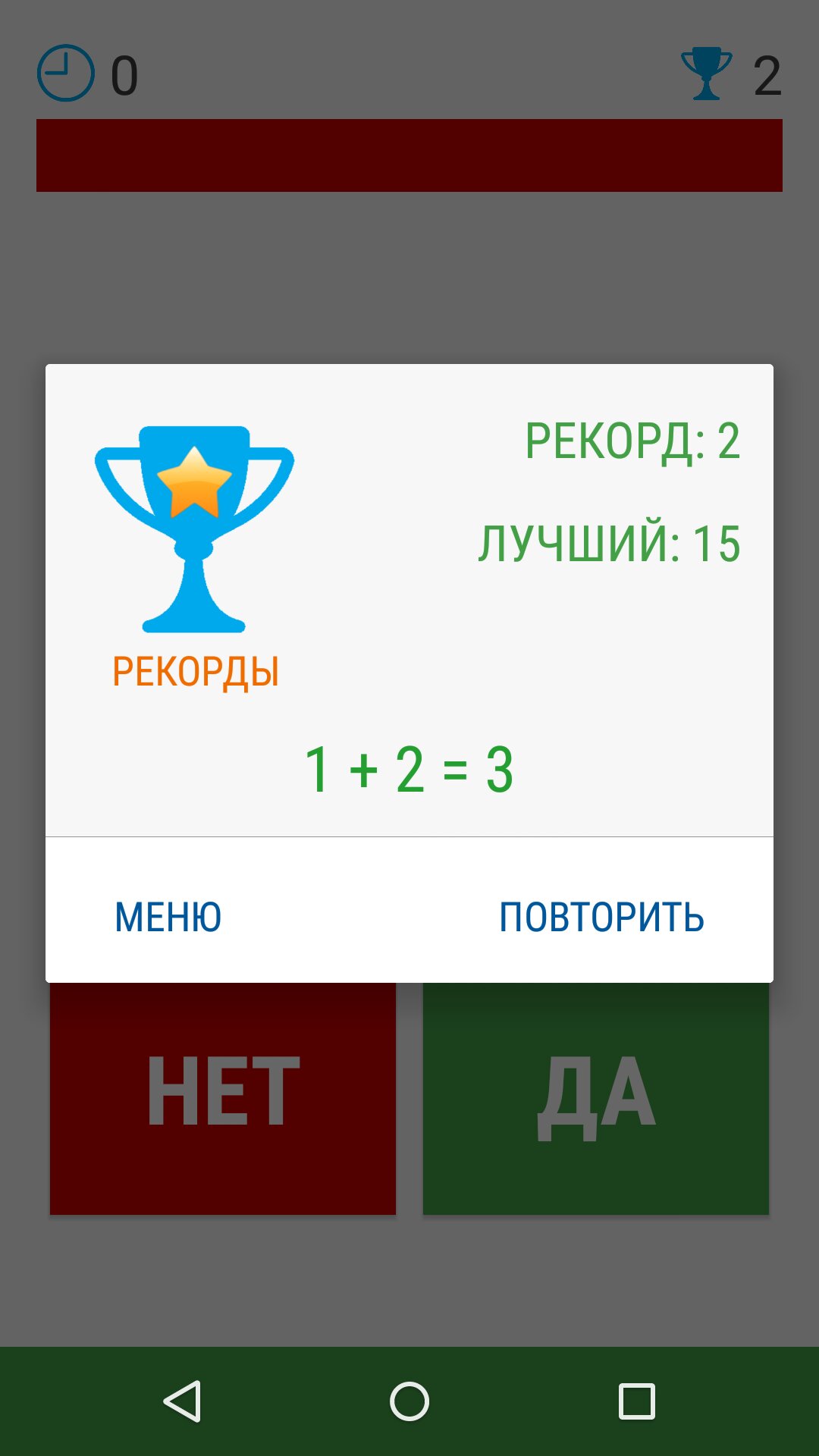819x1456 pixels.
Task: Go back using system back button
Action: pyautogui.click(x=182, y=1401)
